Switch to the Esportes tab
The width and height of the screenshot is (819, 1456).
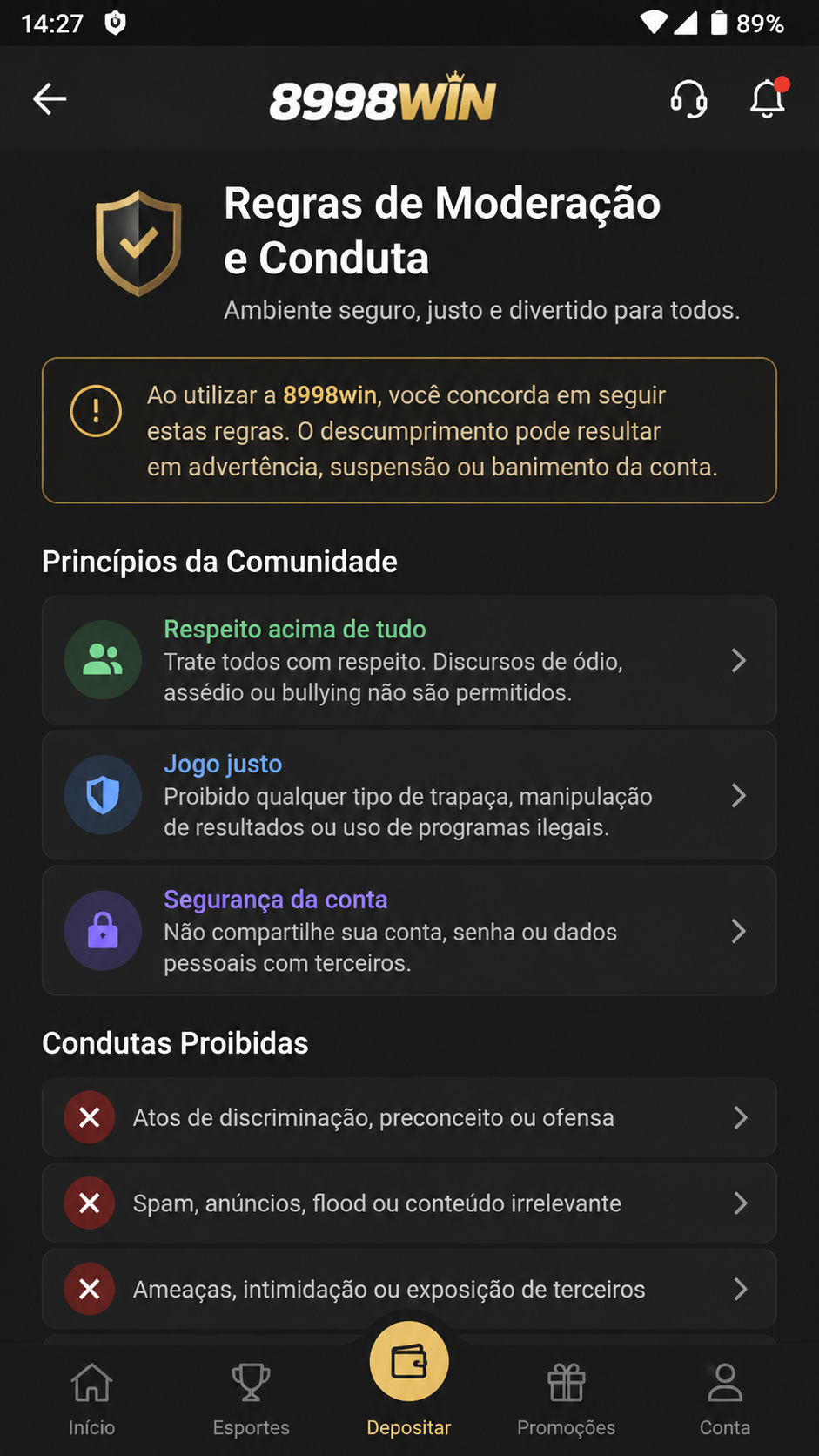(x=251, y=1399)
